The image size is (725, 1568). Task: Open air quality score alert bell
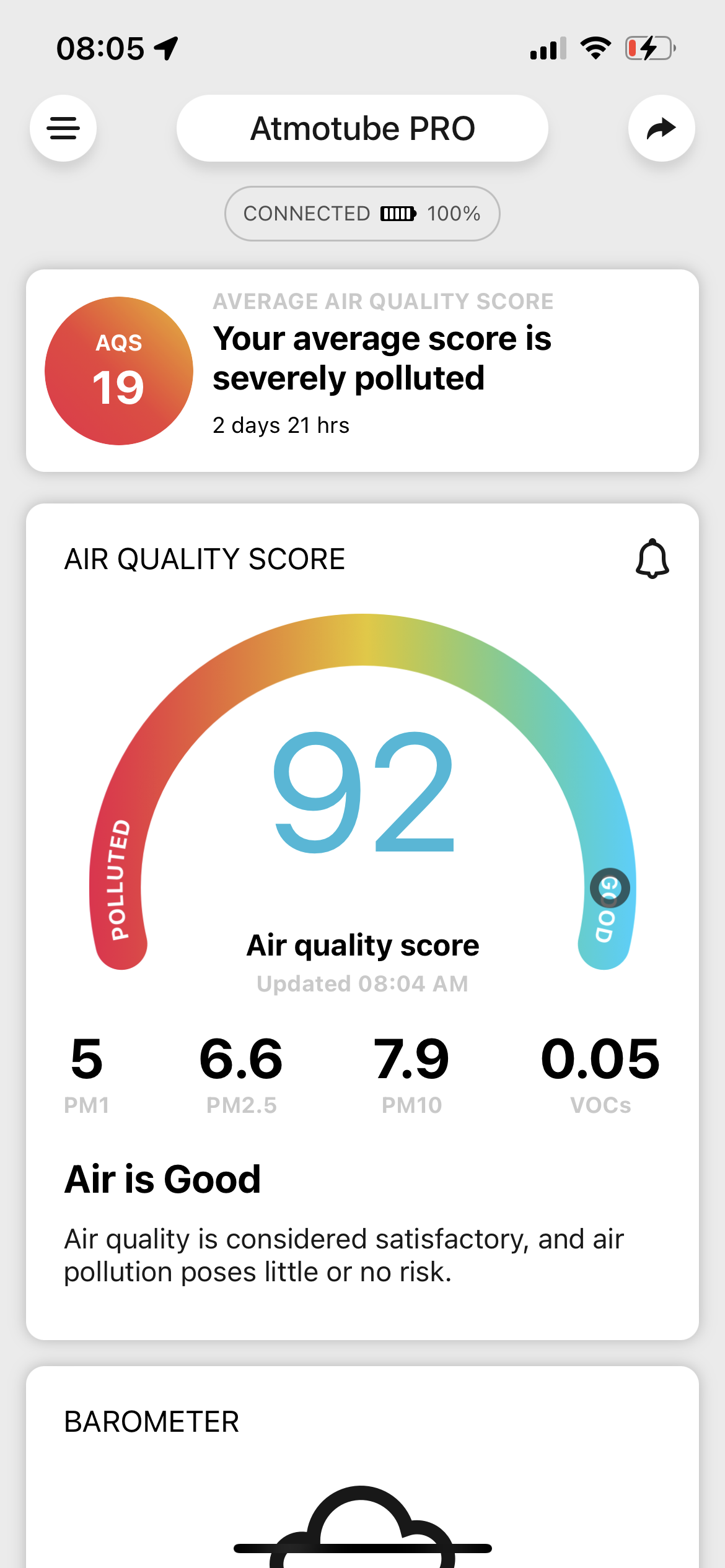652,559
